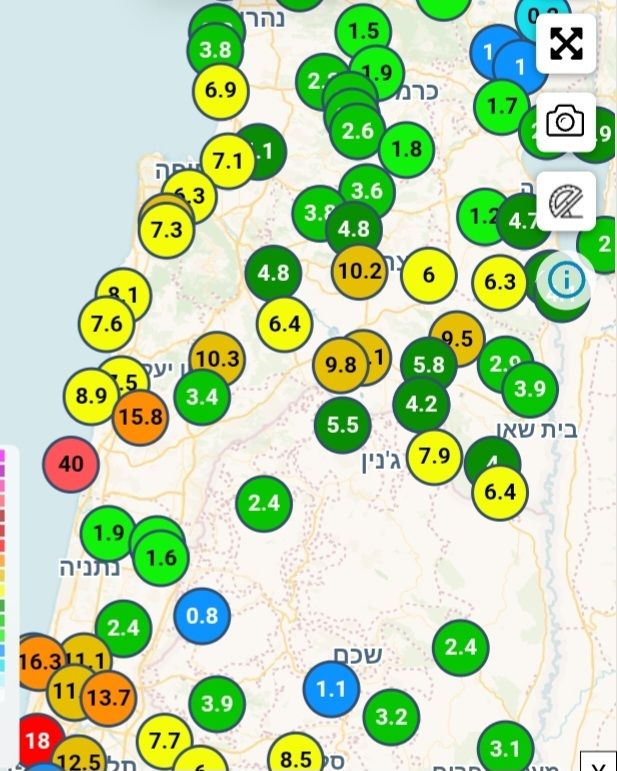Select the green 3.2 marker

click(x=391, y=717)
